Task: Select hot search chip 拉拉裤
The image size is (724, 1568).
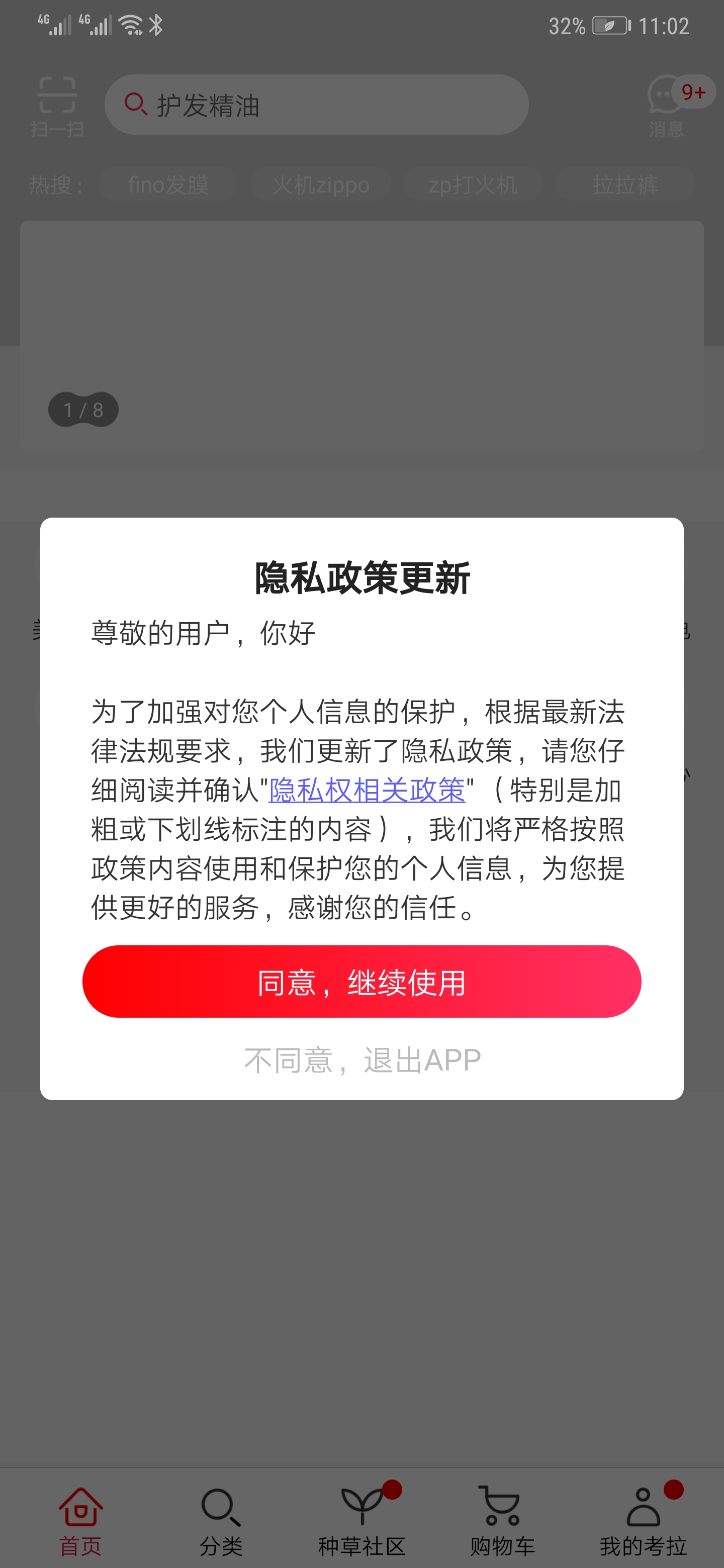Action: pyautogui.click(x=625, y=184)
